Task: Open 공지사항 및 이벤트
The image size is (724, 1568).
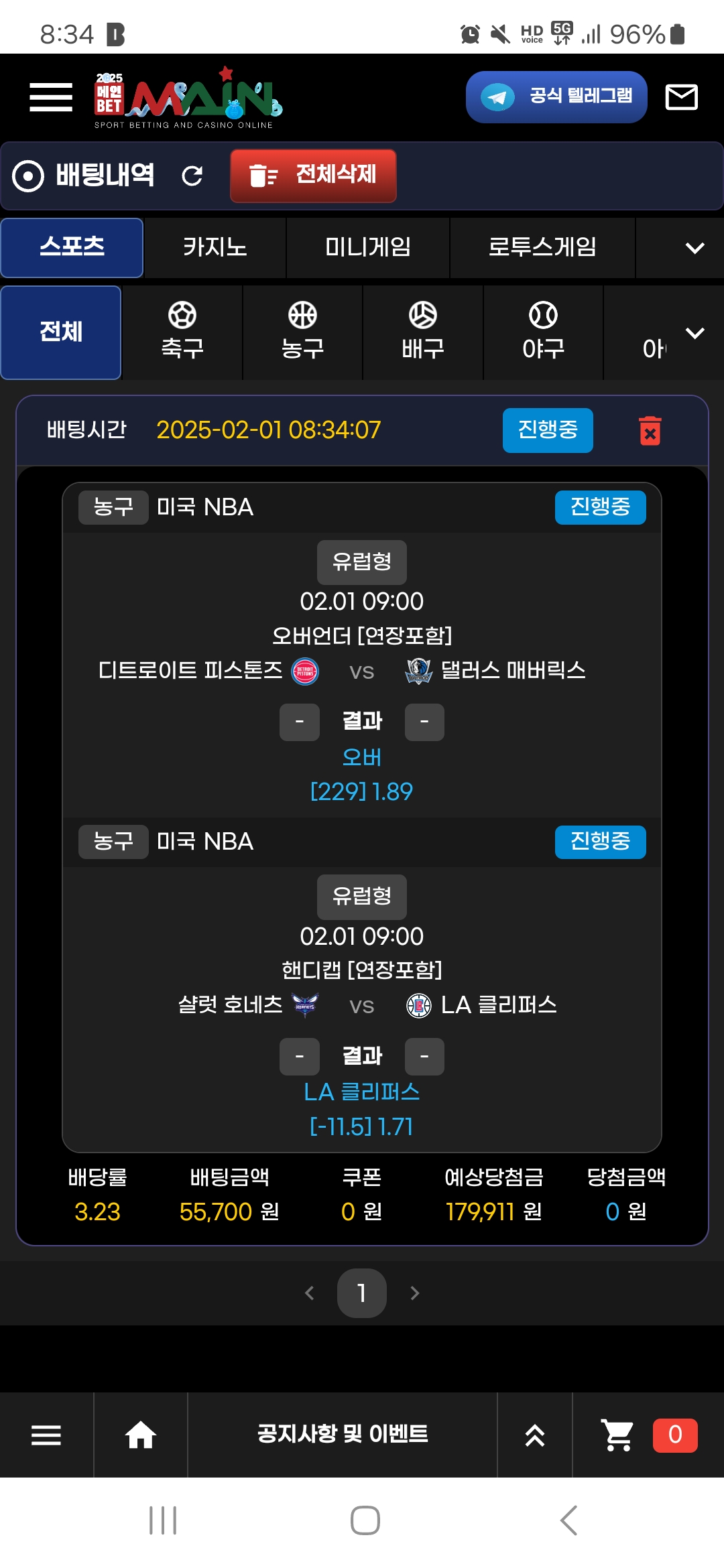Action: pyautogui.click(x=343, y=1435)
